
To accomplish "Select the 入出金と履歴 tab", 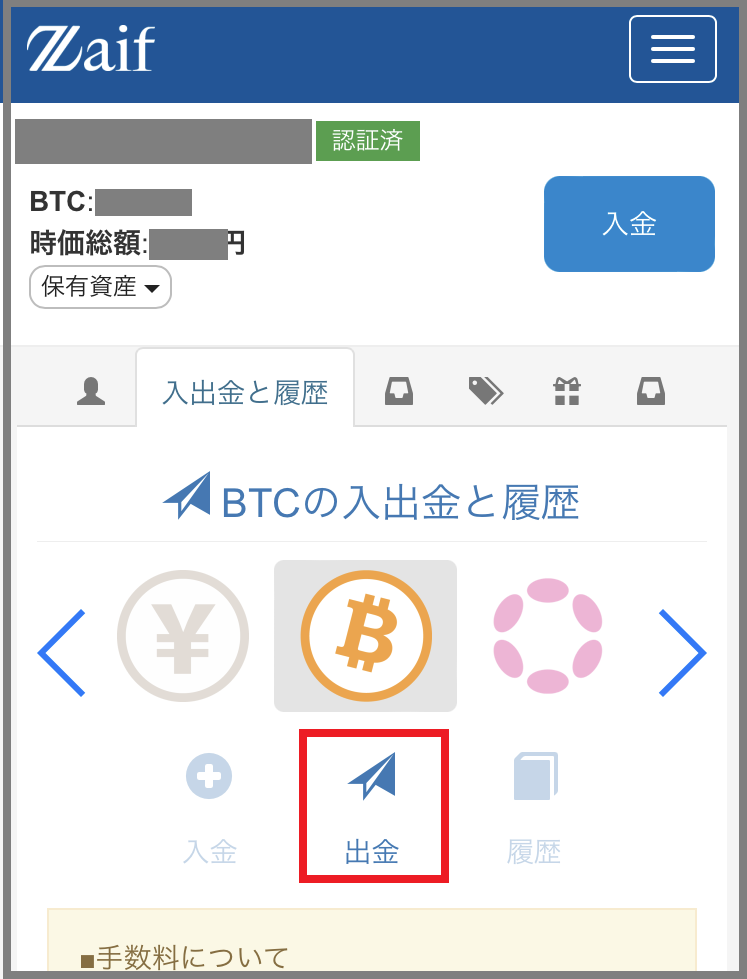I will (245, 392).
